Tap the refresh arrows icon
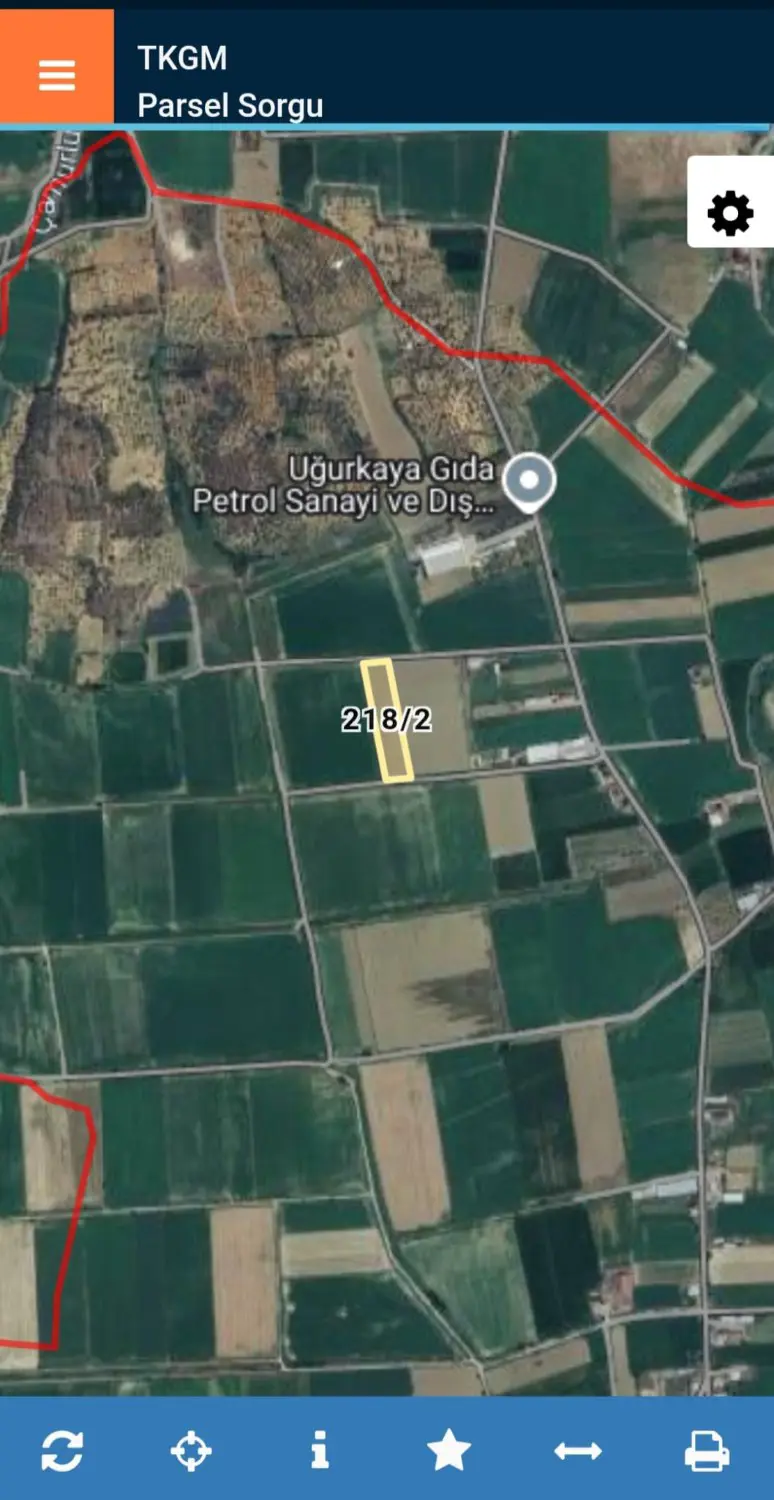This screenshot has height=1500, width=774. click(x=62, y=1449)
